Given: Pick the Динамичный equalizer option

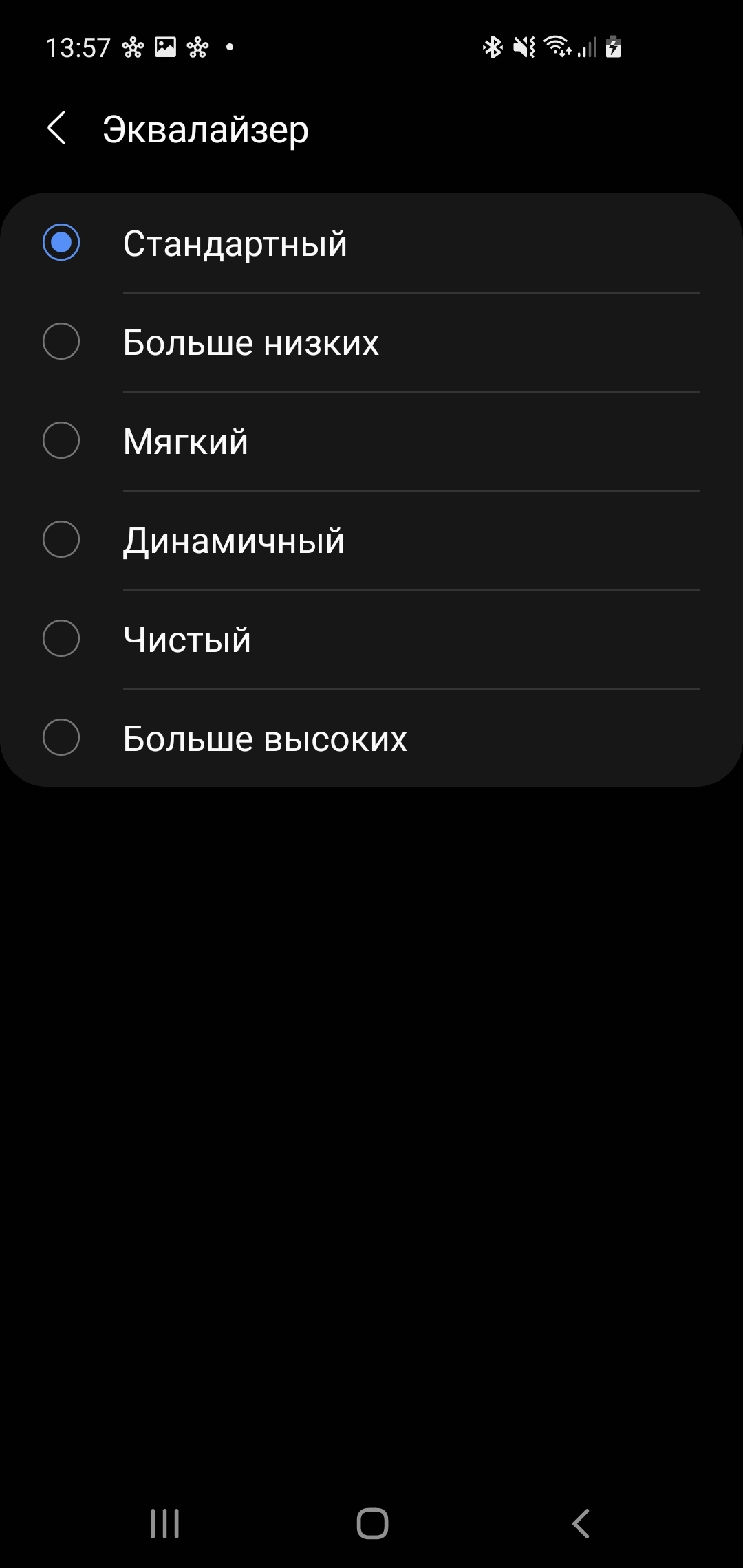Looking at the screenshot, I should 233,541.
